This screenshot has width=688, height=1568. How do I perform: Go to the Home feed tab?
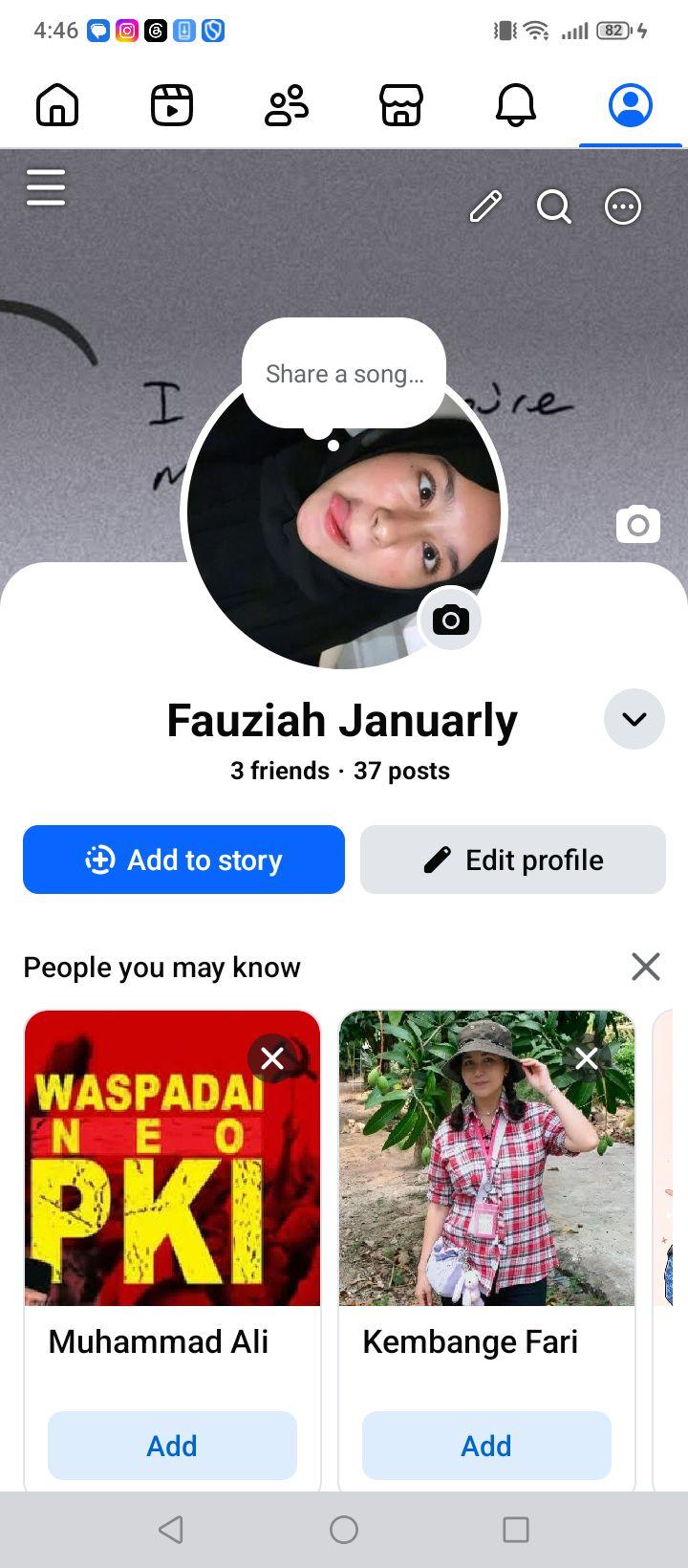point(57,105)
